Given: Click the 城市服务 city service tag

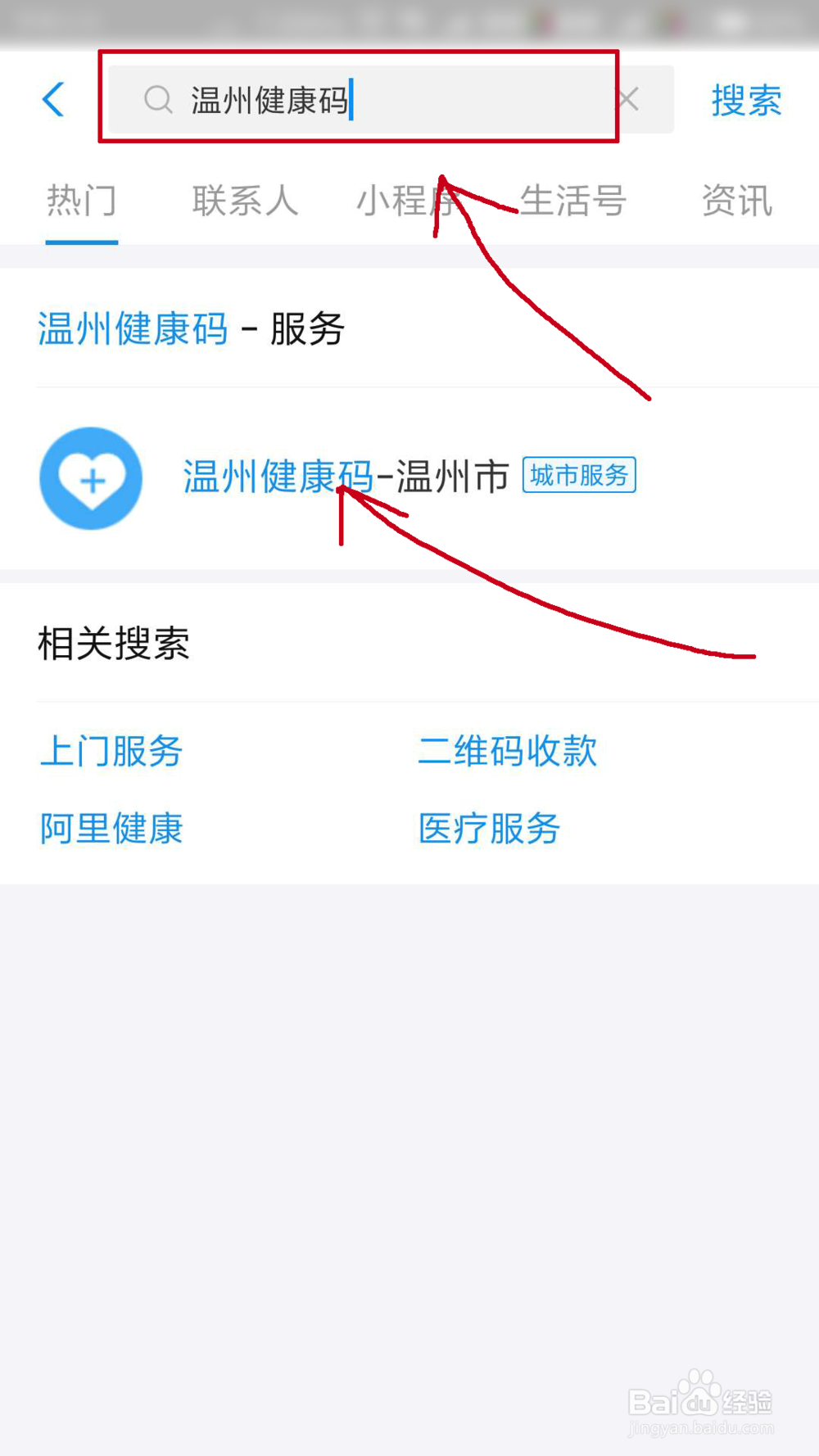Looking at the screenshot, I should pos(579,476).
